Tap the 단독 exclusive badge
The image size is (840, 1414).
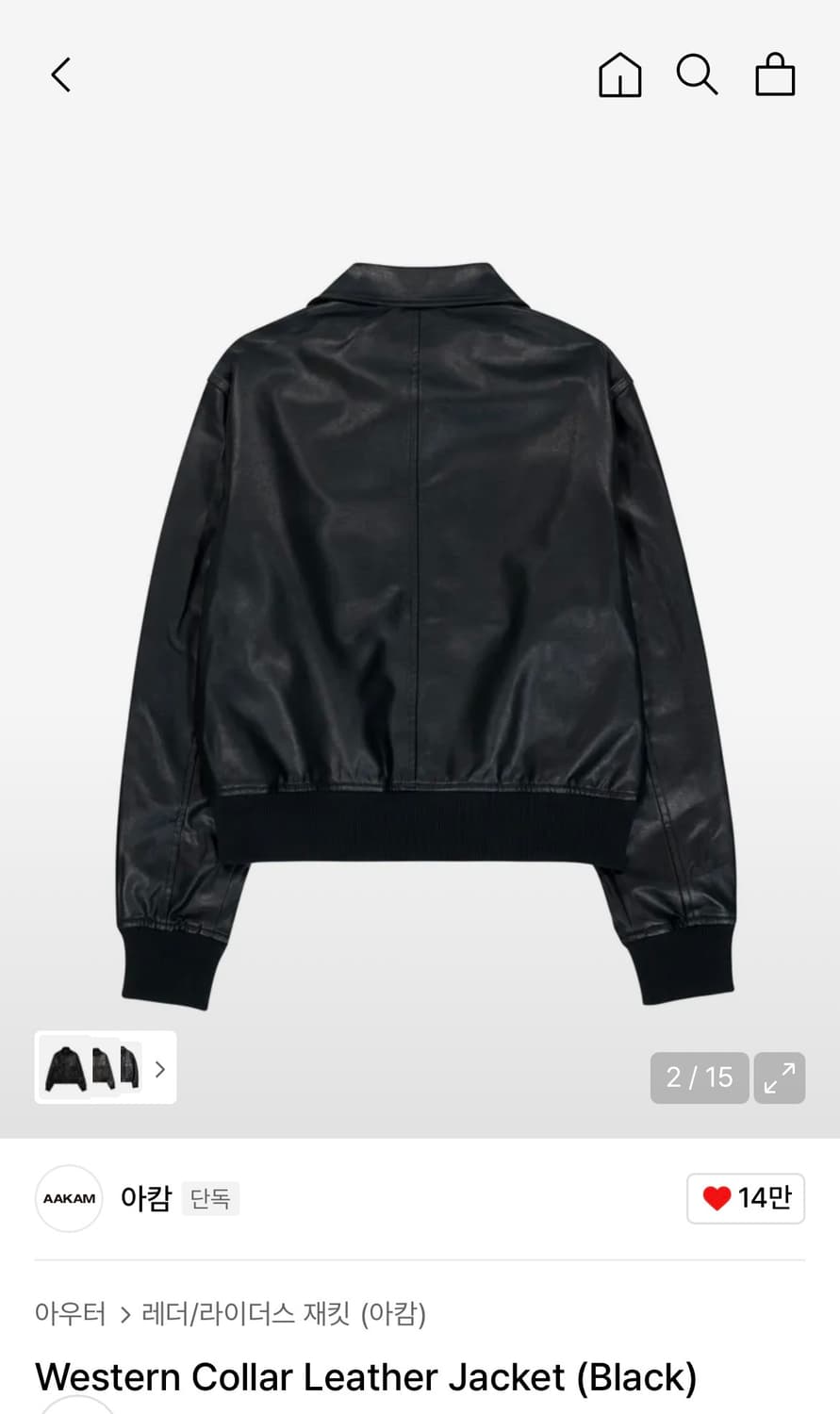point(210,1198)
